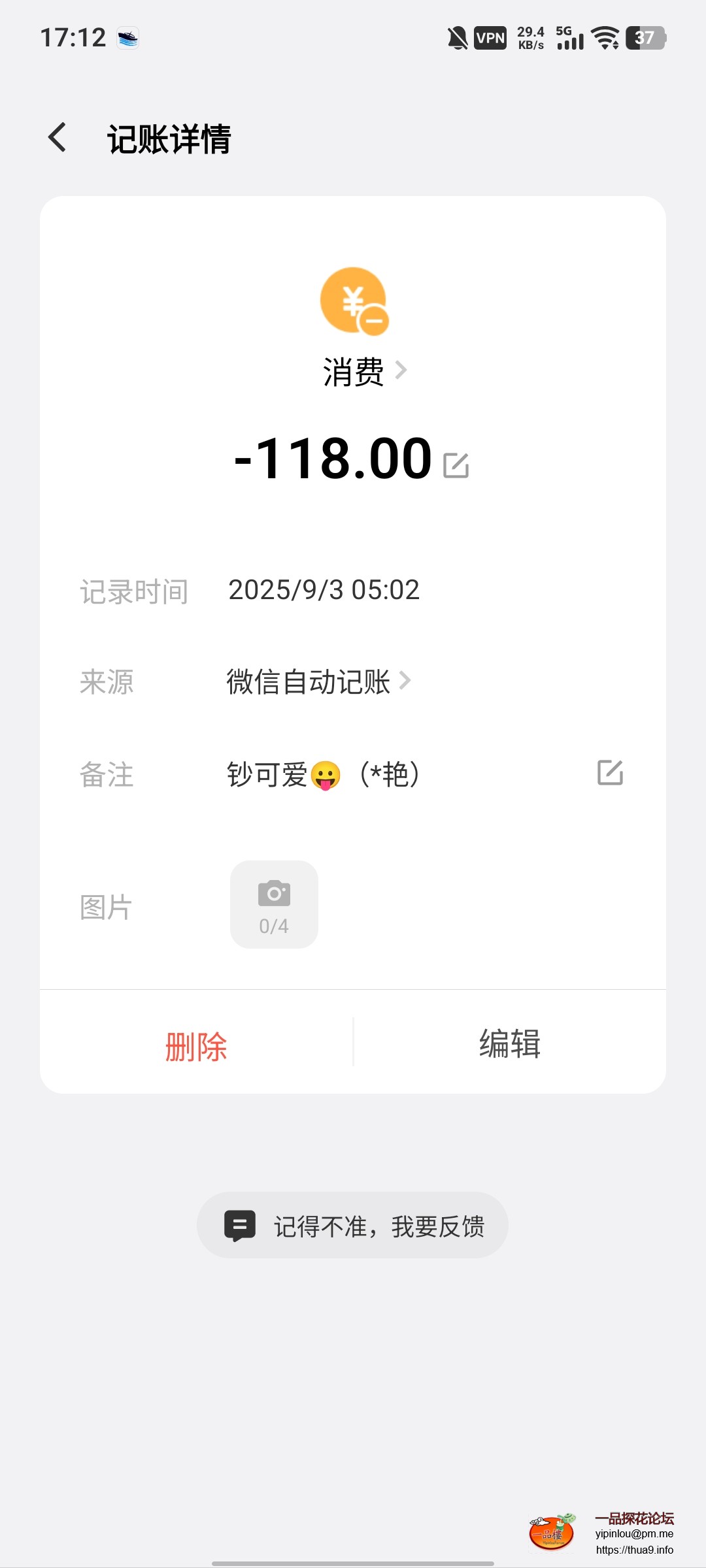Open 微信自动记账 source details
The image size is (706, 1568).
tap(318, 681)
